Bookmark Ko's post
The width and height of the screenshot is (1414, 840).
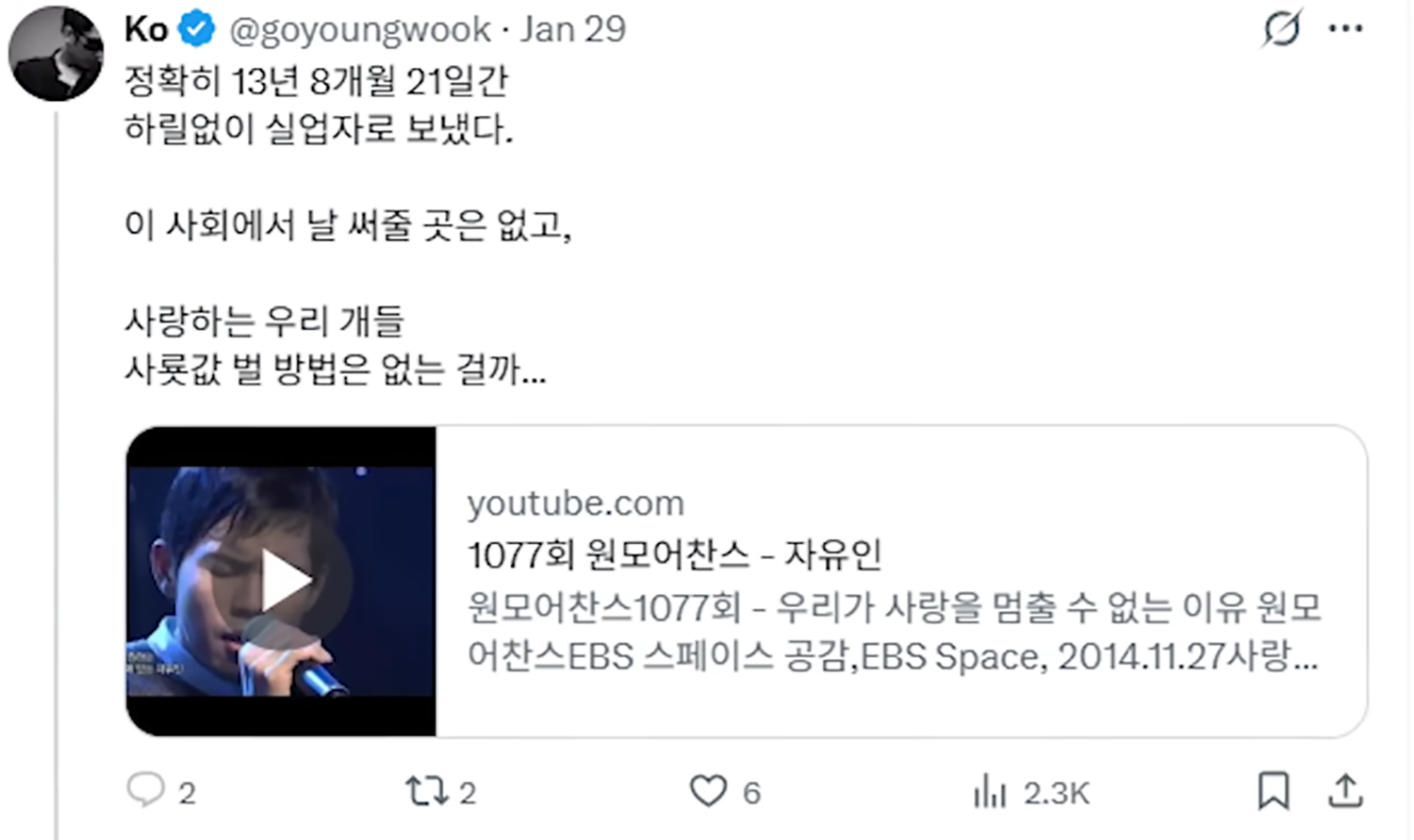[x=1274, y=790]
